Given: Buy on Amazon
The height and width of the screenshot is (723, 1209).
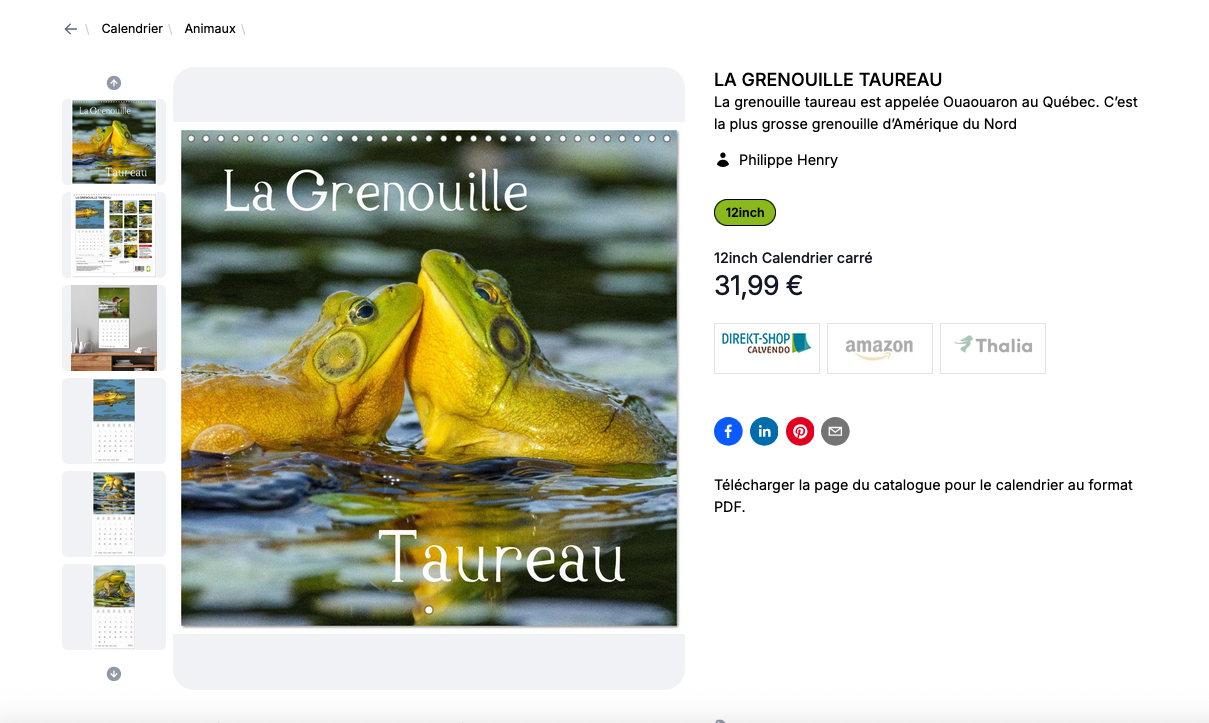Looking at the screenshot, I should click(880, 348).
